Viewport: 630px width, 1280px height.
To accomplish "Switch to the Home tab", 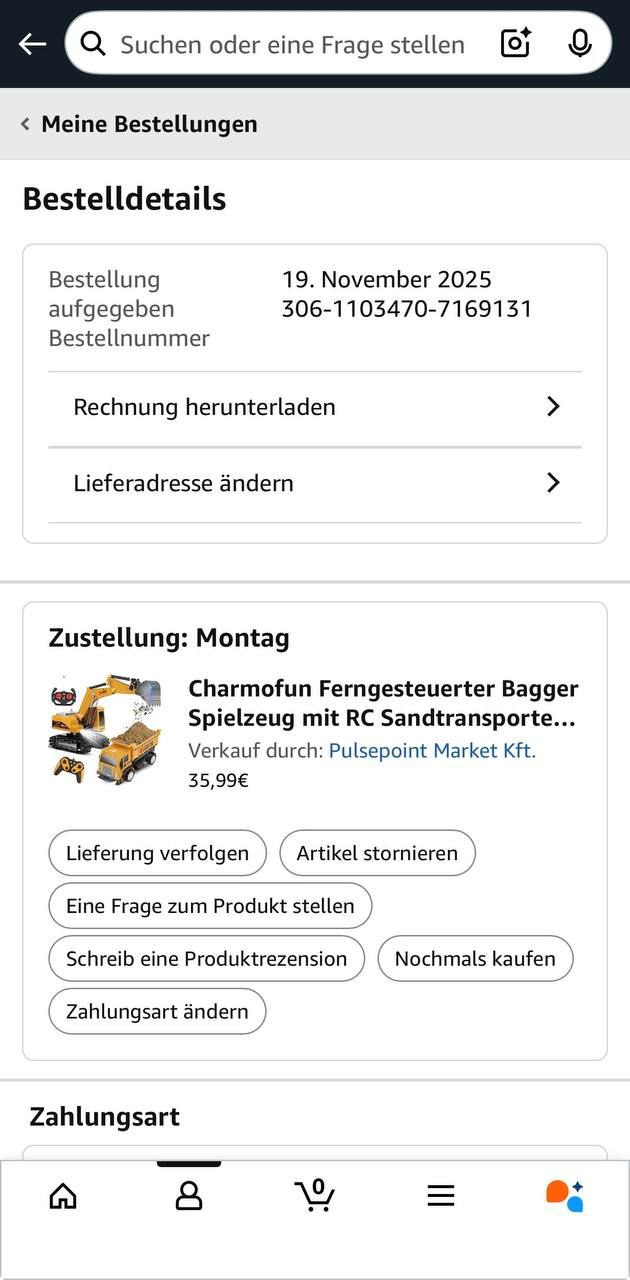I will [63, 1195].
